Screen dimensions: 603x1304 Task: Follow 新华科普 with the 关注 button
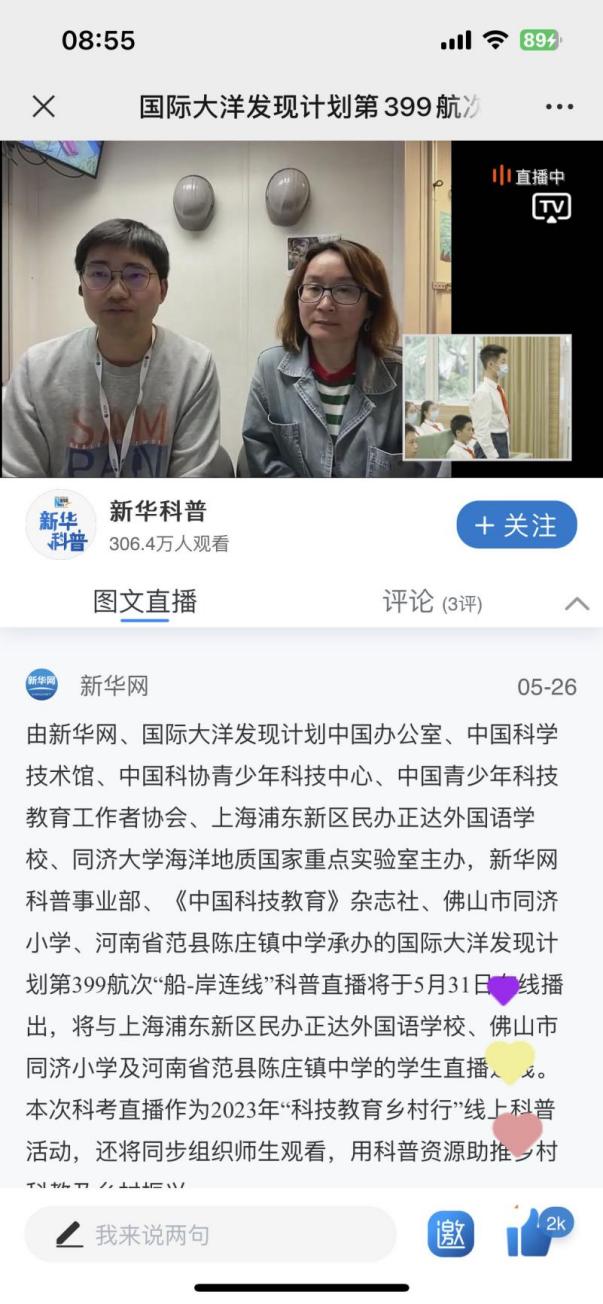point(516,526)
